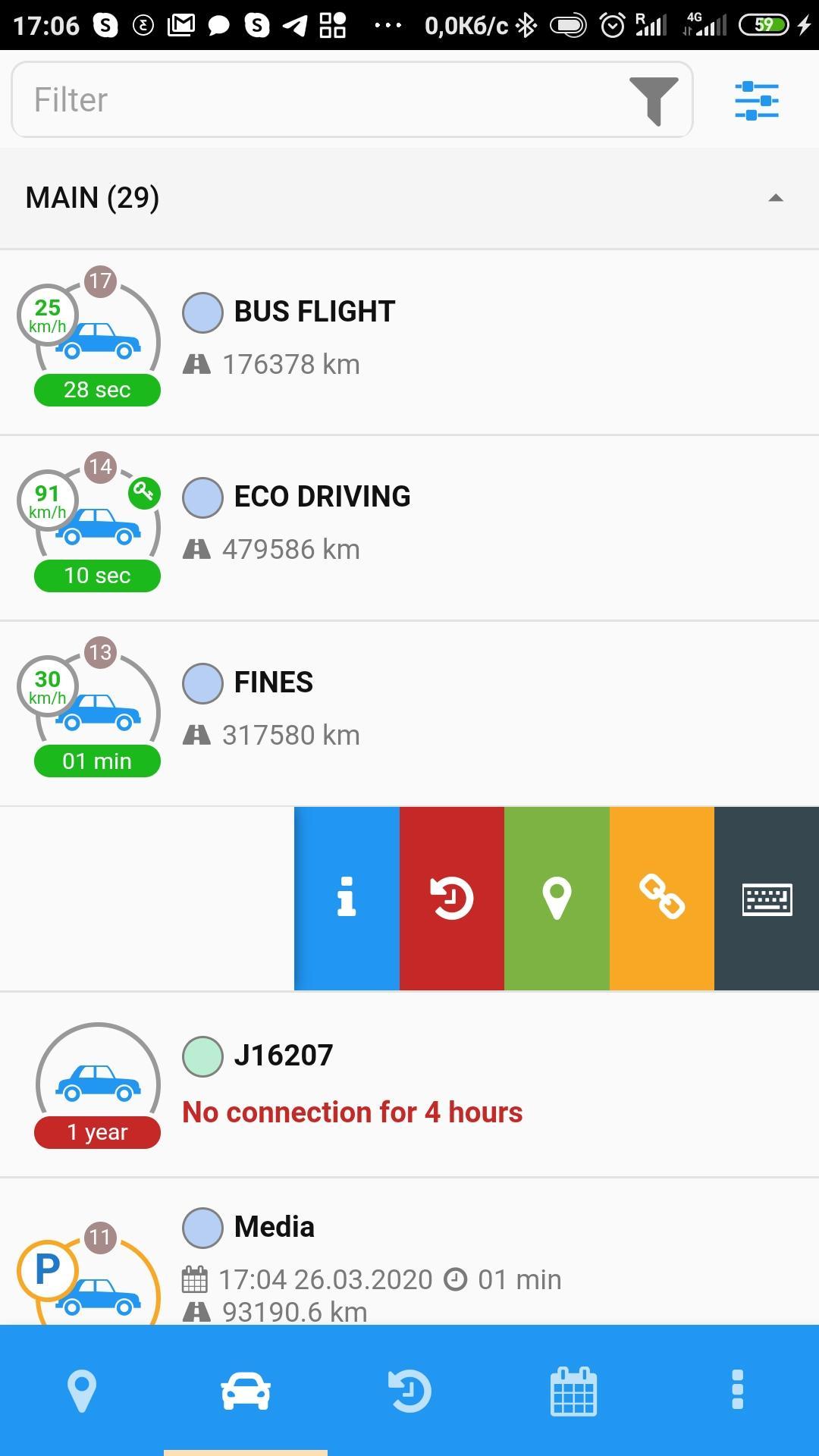
Task: Select the vehicles car tab
Action: tap(246, 1392)
